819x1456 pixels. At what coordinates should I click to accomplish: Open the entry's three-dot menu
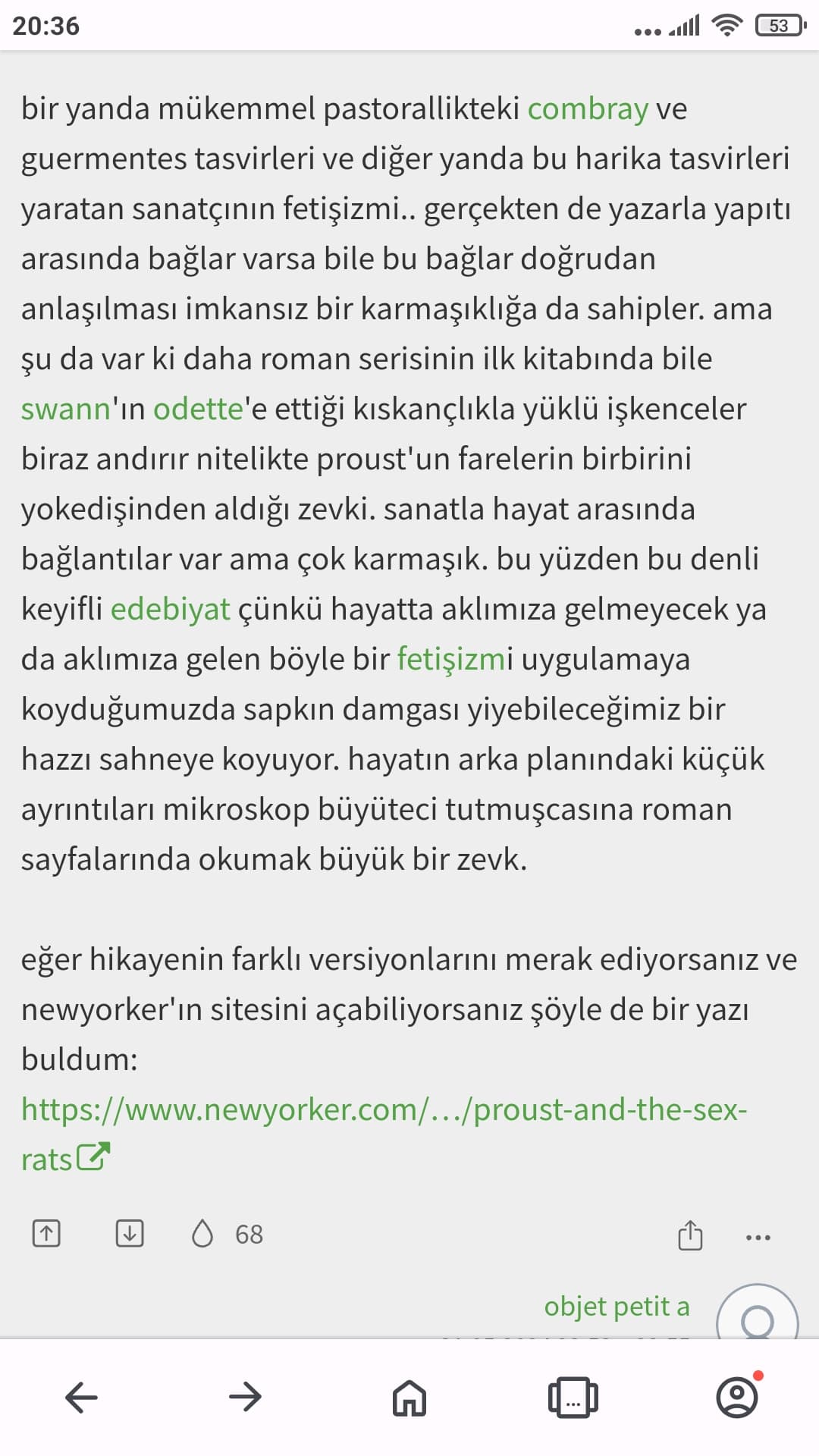coord(758,1237)
